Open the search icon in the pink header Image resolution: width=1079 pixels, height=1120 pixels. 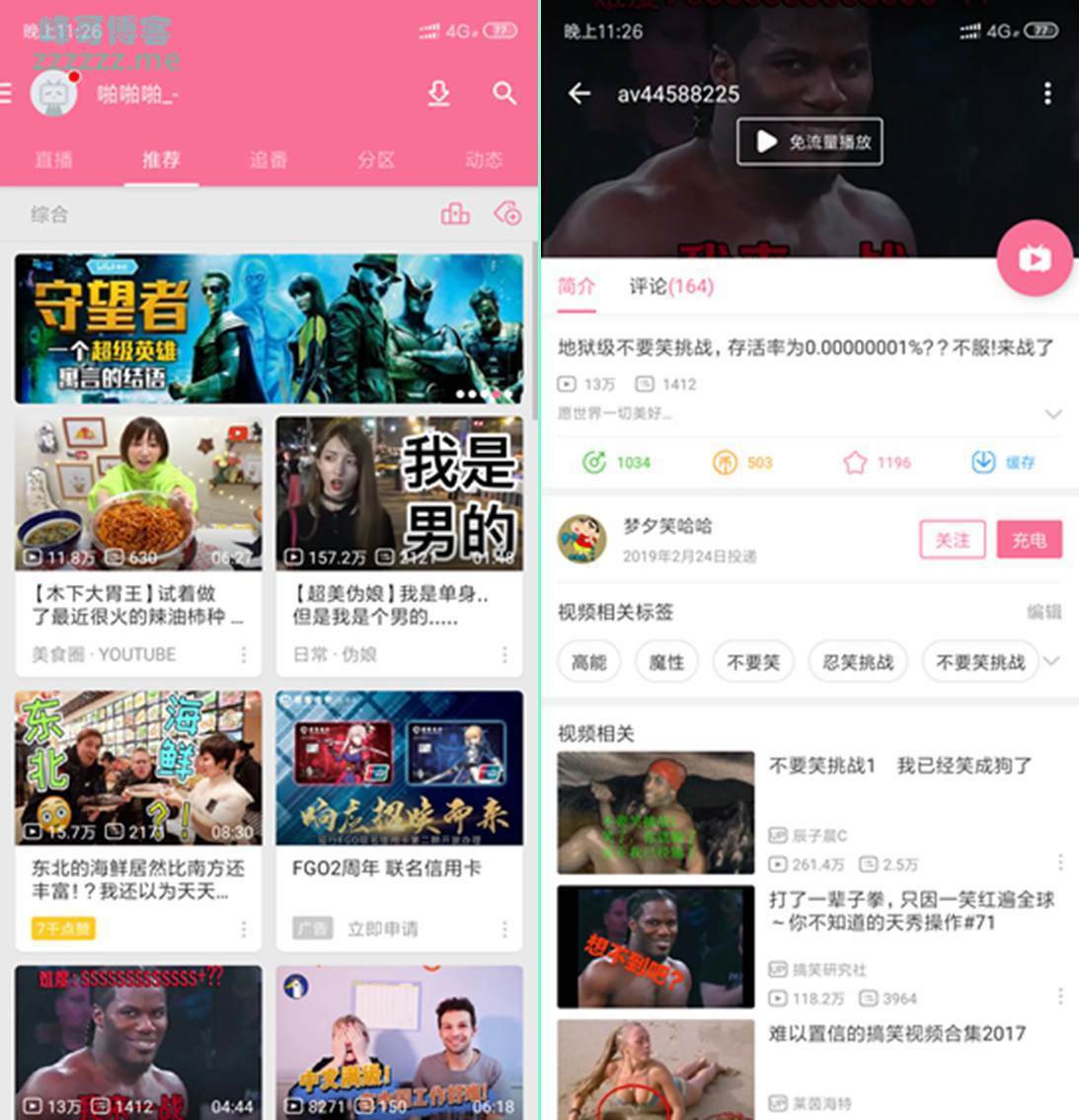[504, 94]
